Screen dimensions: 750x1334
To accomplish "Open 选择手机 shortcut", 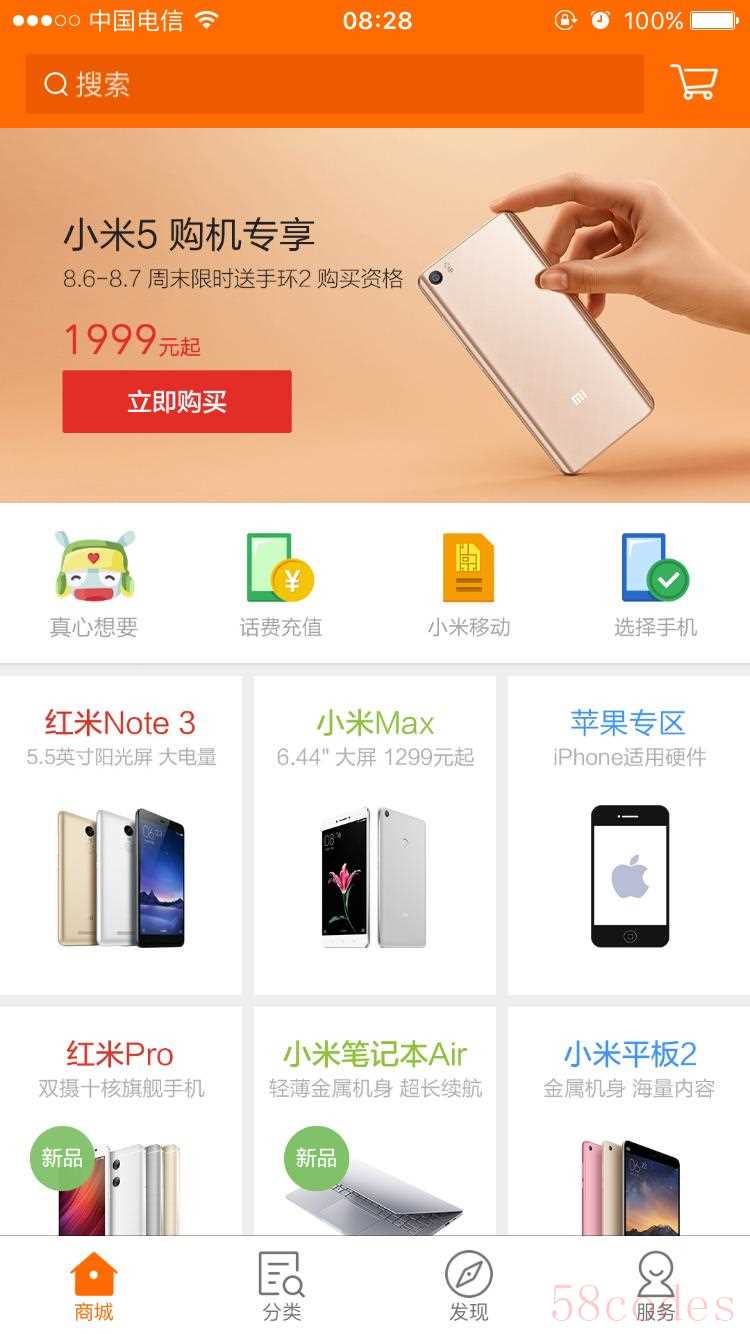I will 655,585.
